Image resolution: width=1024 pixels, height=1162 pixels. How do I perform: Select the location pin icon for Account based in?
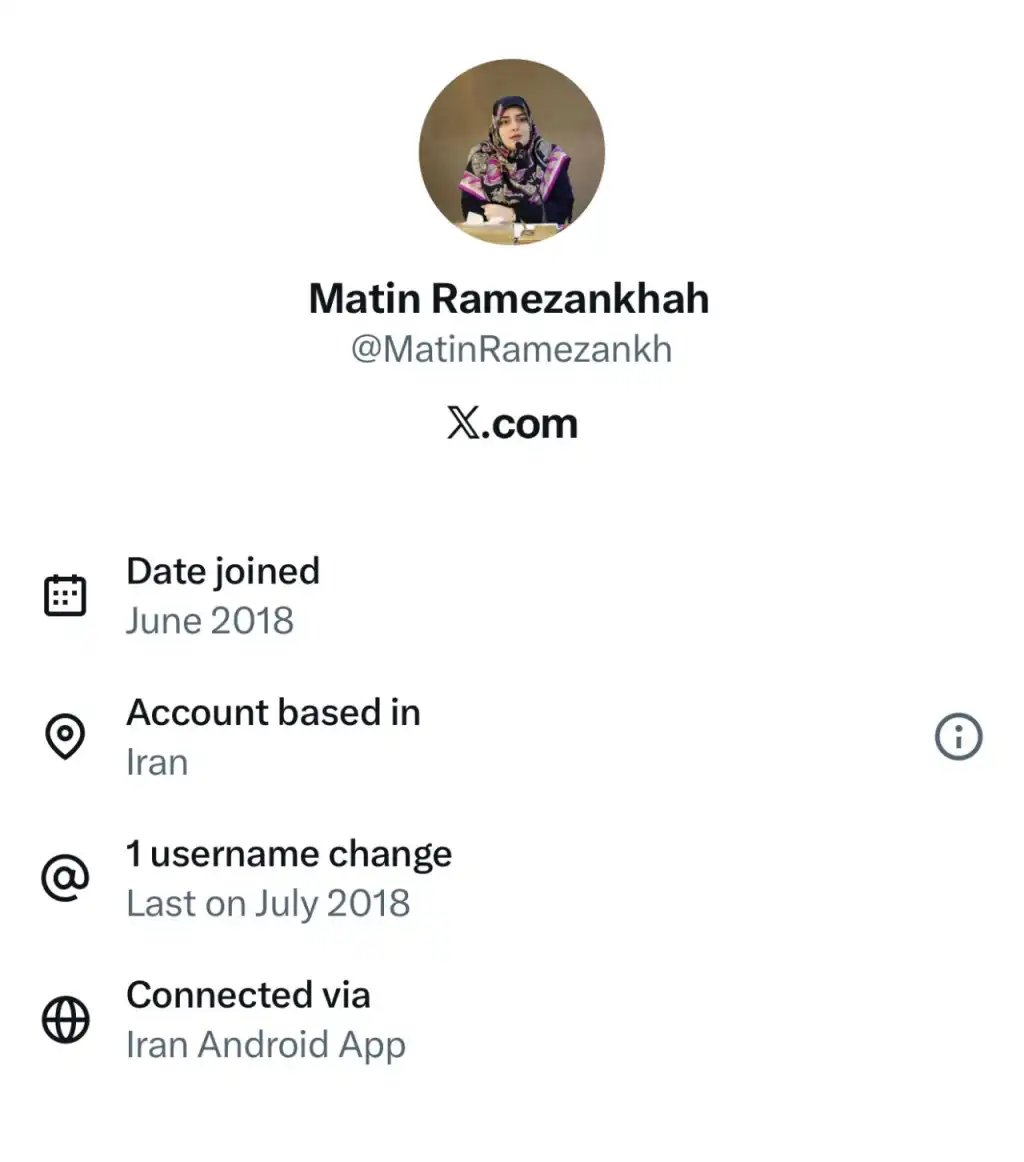pyautogui.click(x=65, y=737)
